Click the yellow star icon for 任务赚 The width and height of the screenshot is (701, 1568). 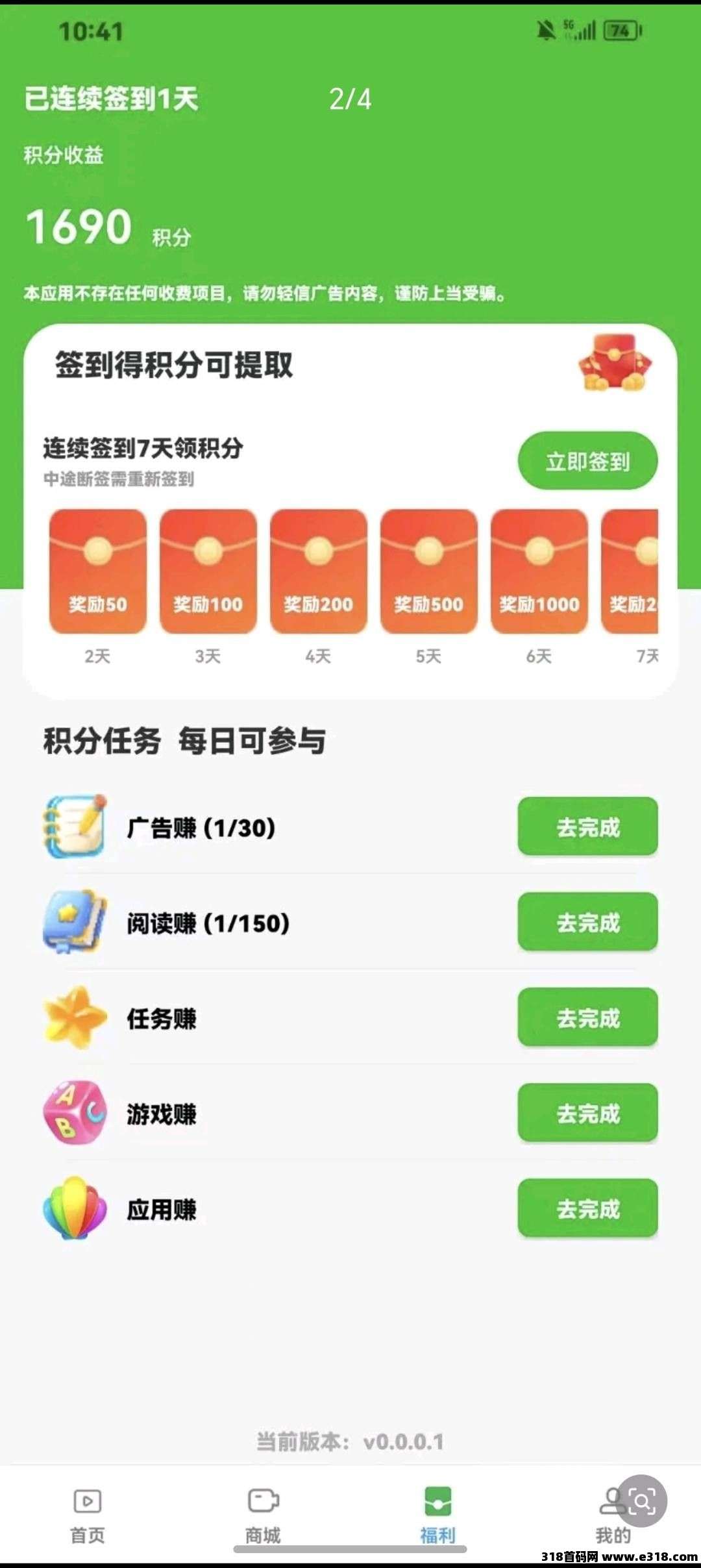(x=73, y=1018)
